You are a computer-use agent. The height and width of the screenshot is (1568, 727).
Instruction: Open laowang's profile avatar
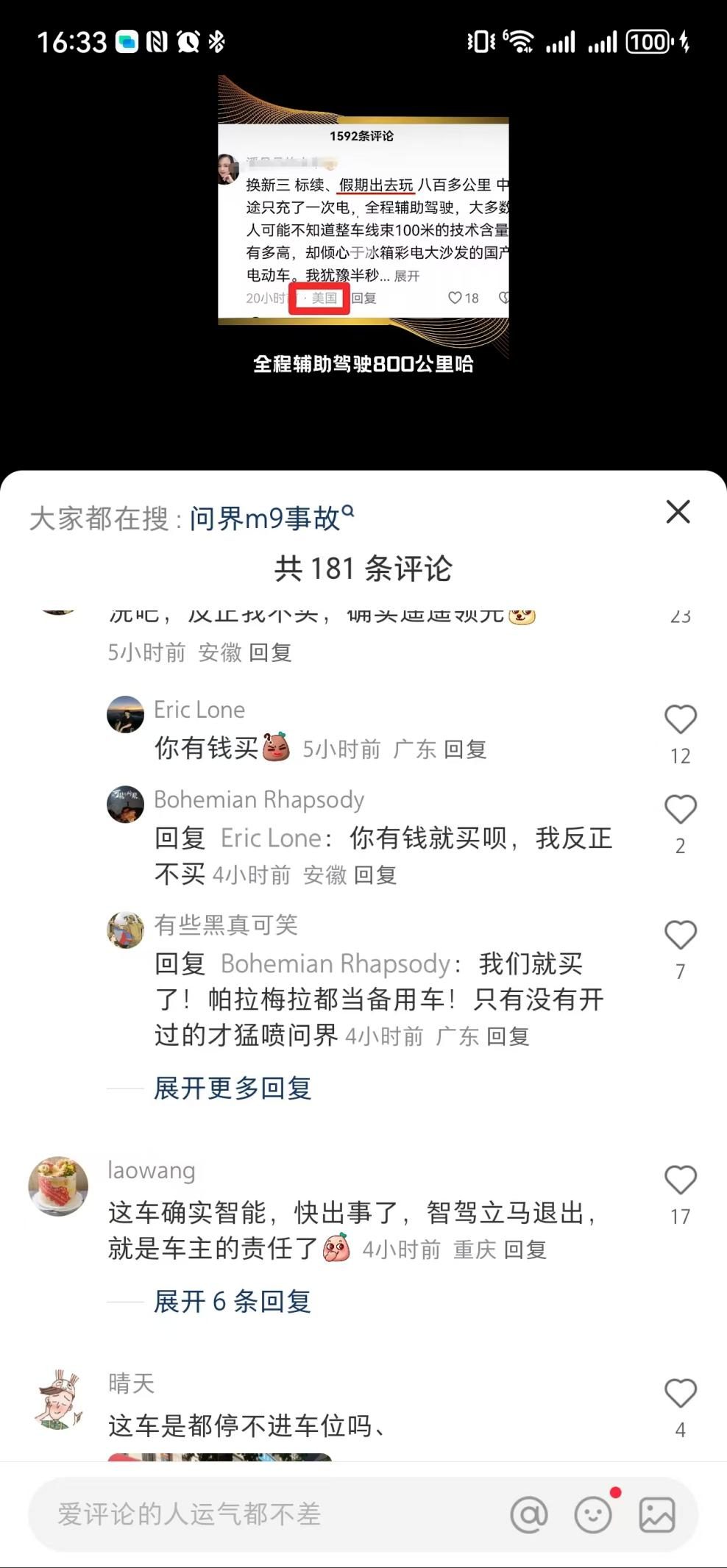point(58,1186)
